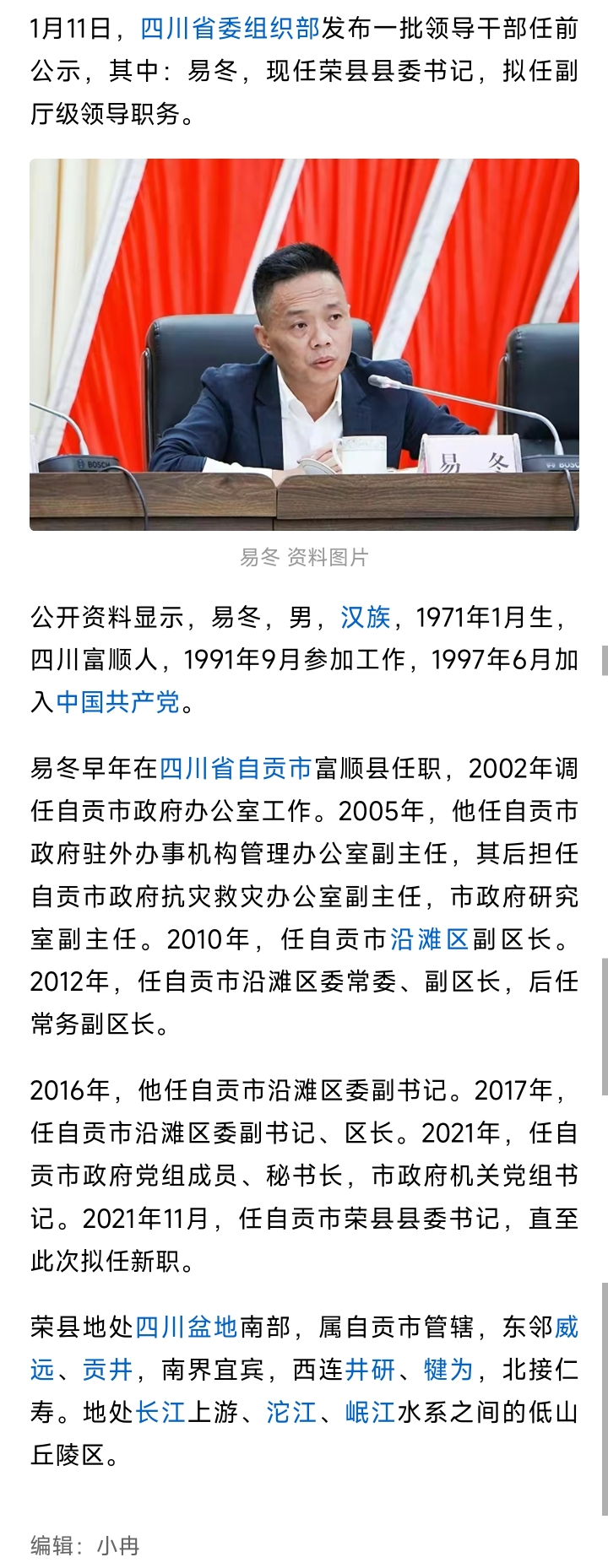
Task: Tap the 贡井 link
Action: coord(108,1369)
